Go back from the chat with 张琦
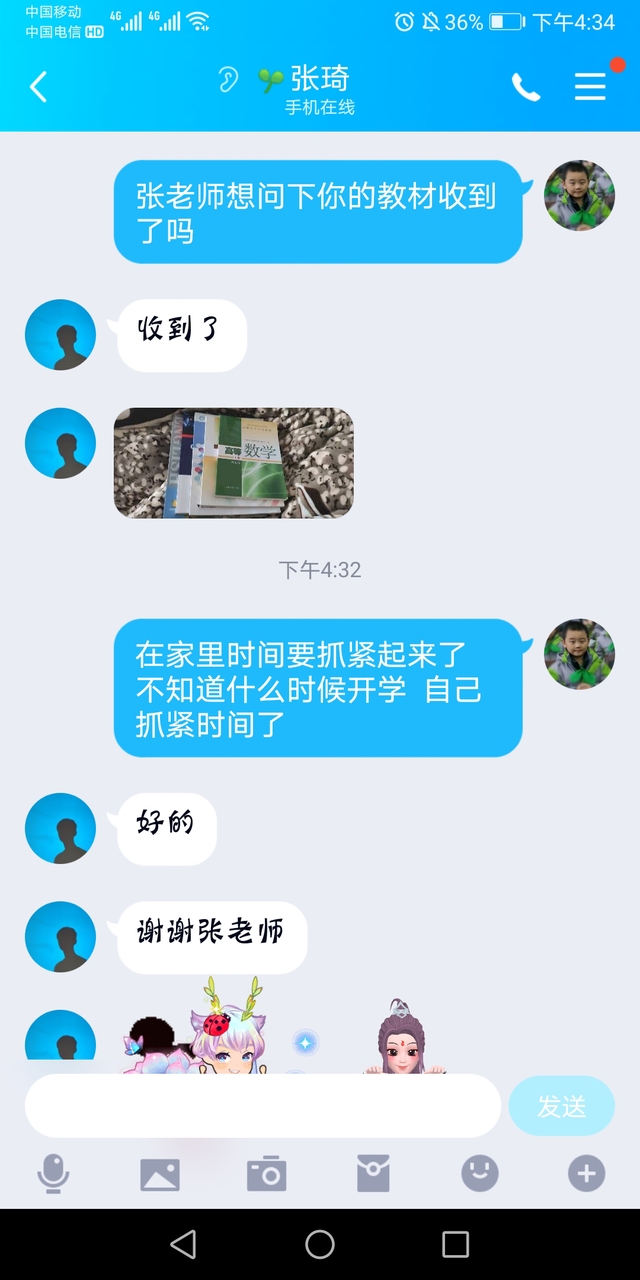Screen dimensions: 640x1280 (38, 88)
